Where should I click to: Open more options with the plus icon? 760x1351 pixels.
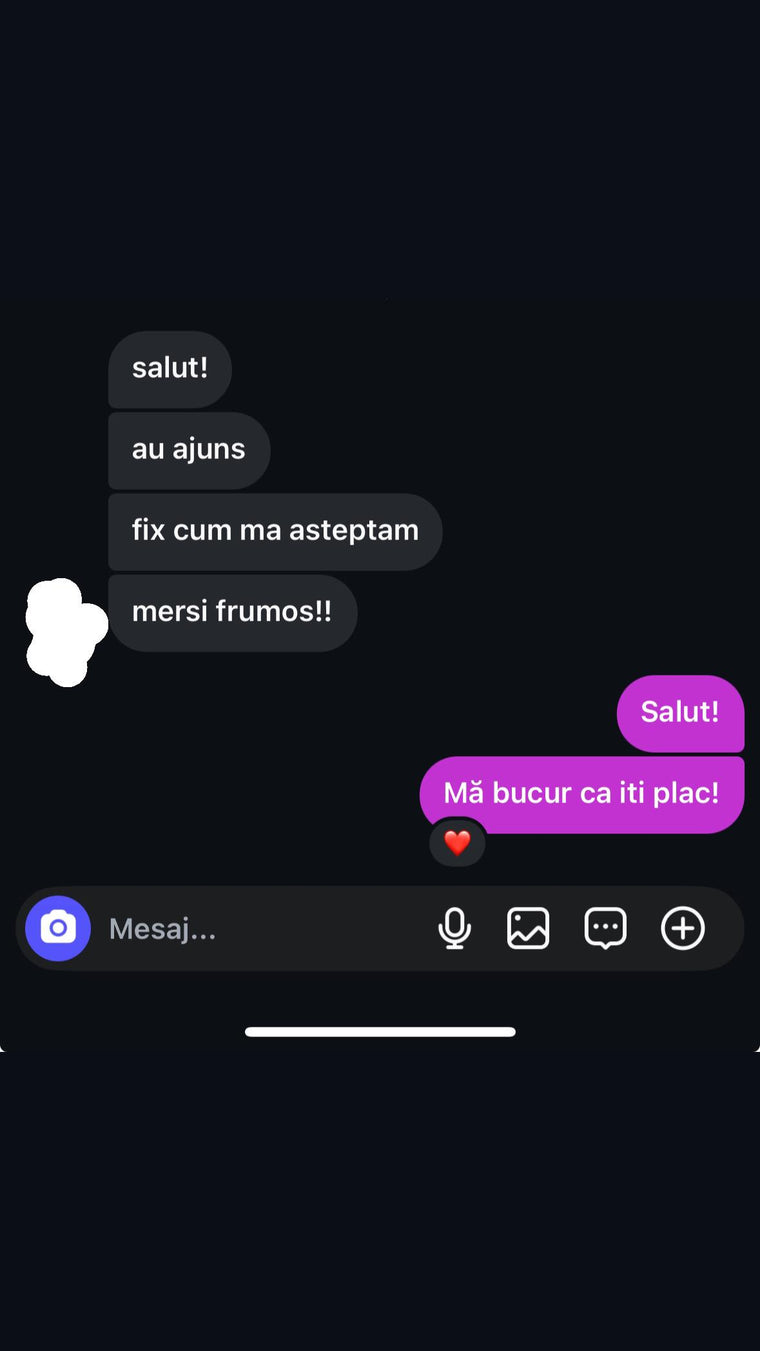(x=683, y=928)
